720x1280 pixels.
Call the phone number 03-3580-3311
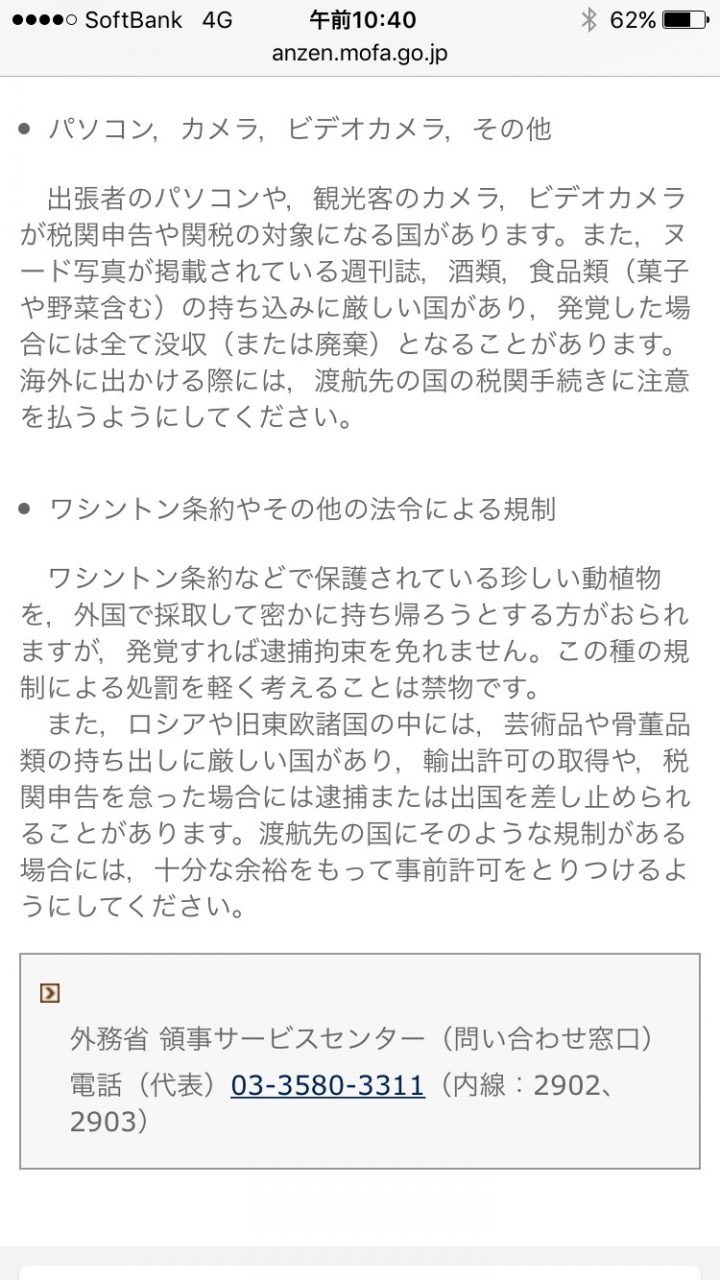pos(327,1084)
